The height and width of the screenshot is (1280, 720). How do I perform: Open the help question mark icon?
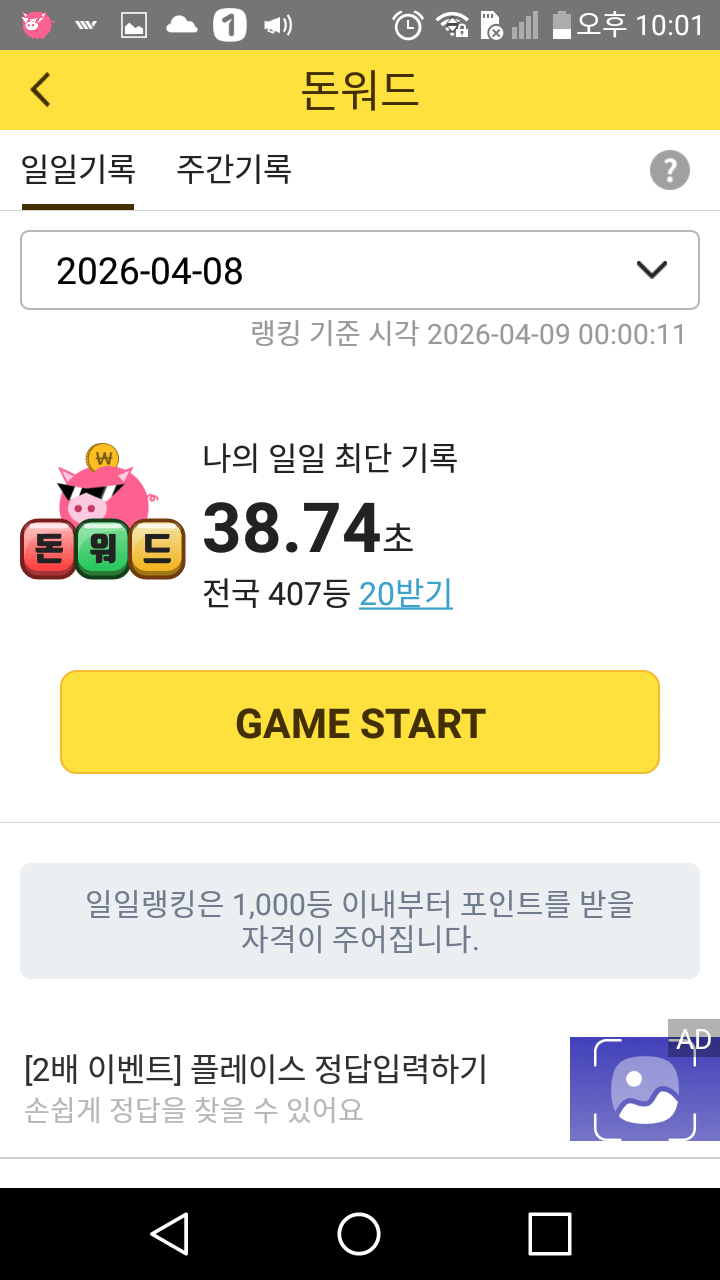click(x=670, y=170)
